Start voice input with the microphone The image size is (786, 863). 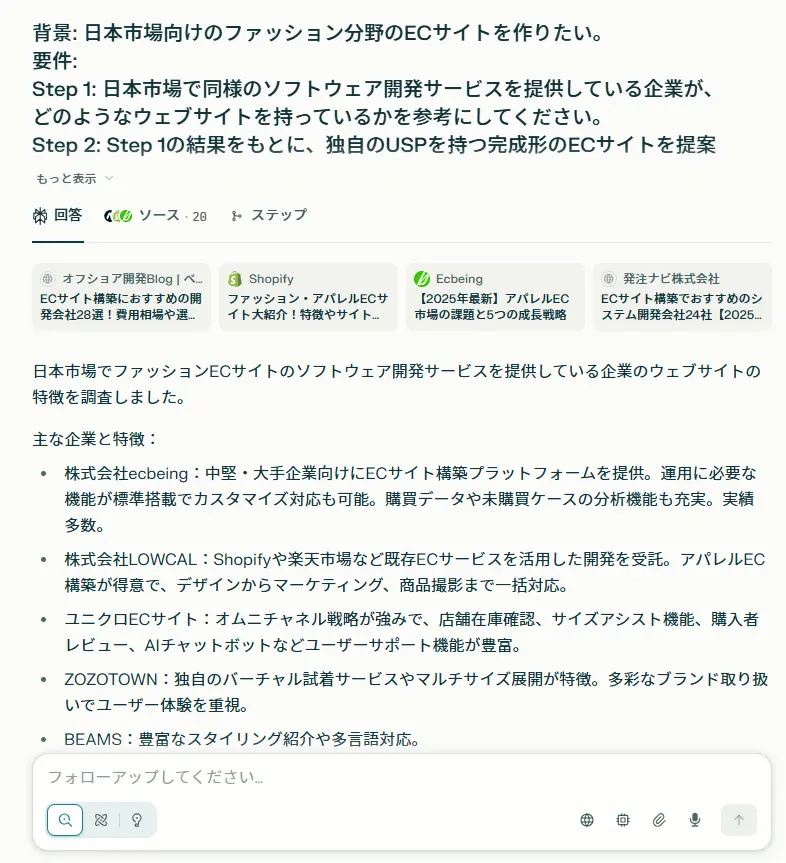click(x=695, y=820)
